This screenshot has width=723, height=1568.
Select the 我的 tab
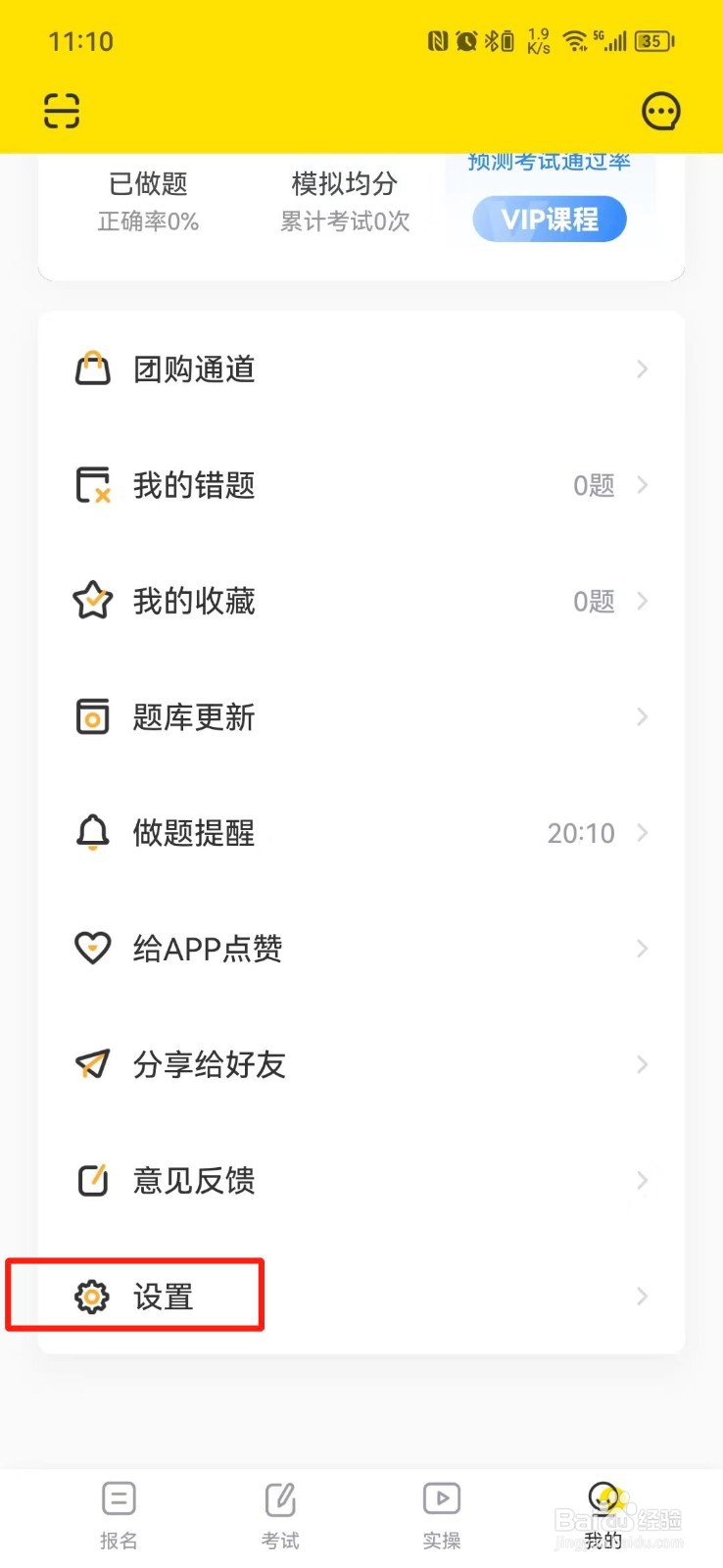point(603,1514)
